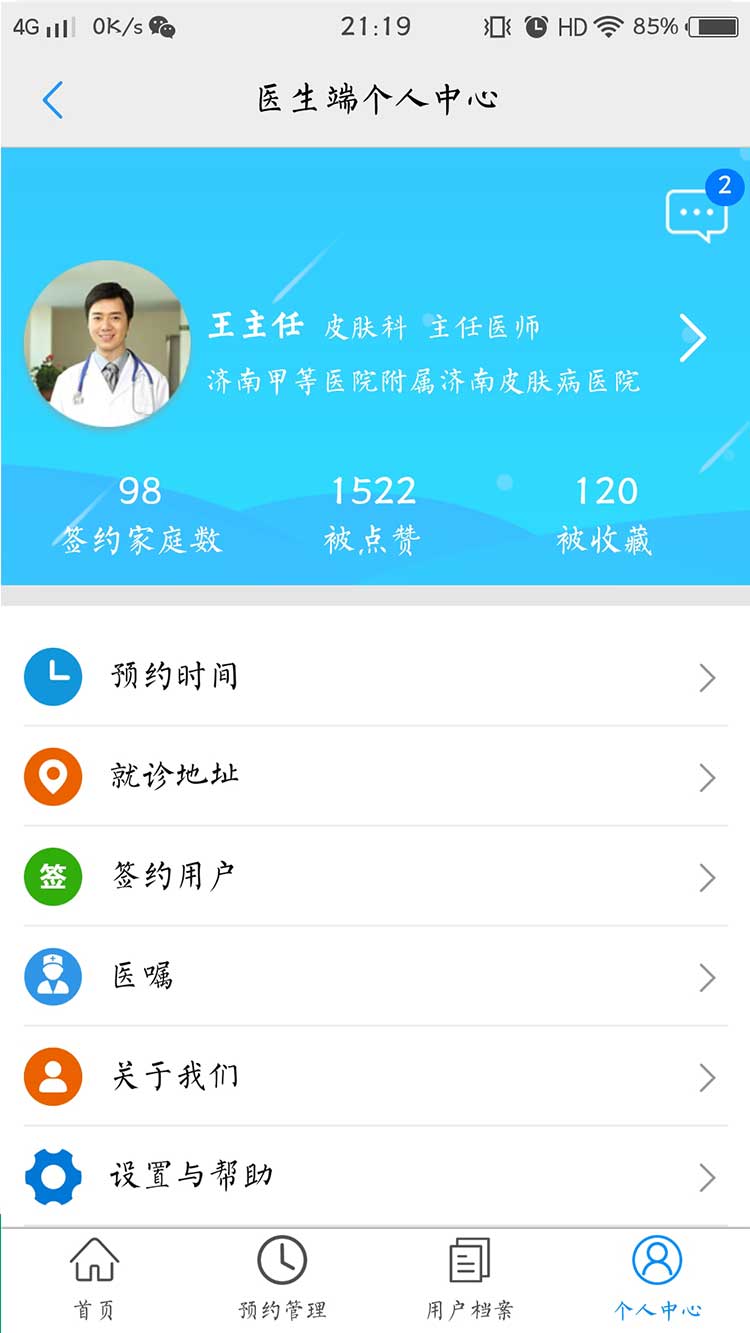This screenshot has width=750, height=1333.
Task: Switch to the 首页 tab
Action: coord(94,1279)
